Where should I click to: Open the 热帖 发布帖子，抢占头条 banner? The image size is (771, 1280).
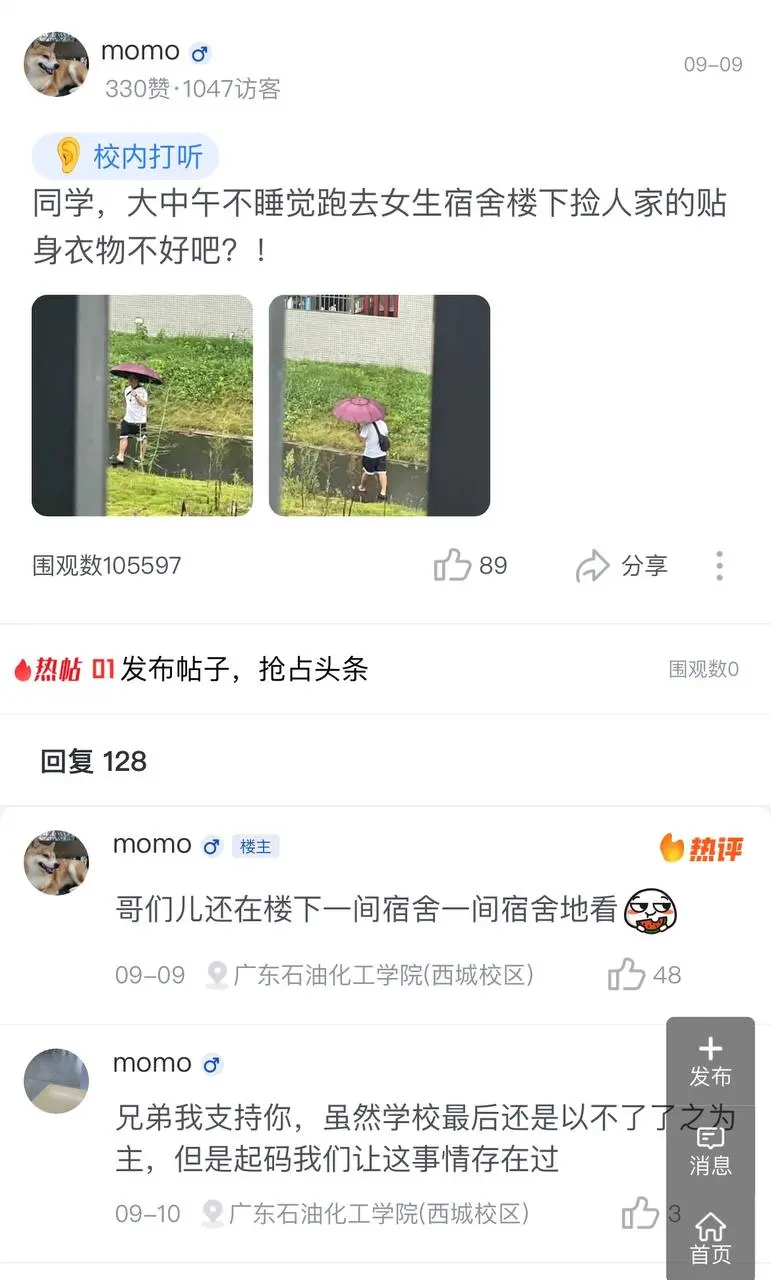point(385,669)
